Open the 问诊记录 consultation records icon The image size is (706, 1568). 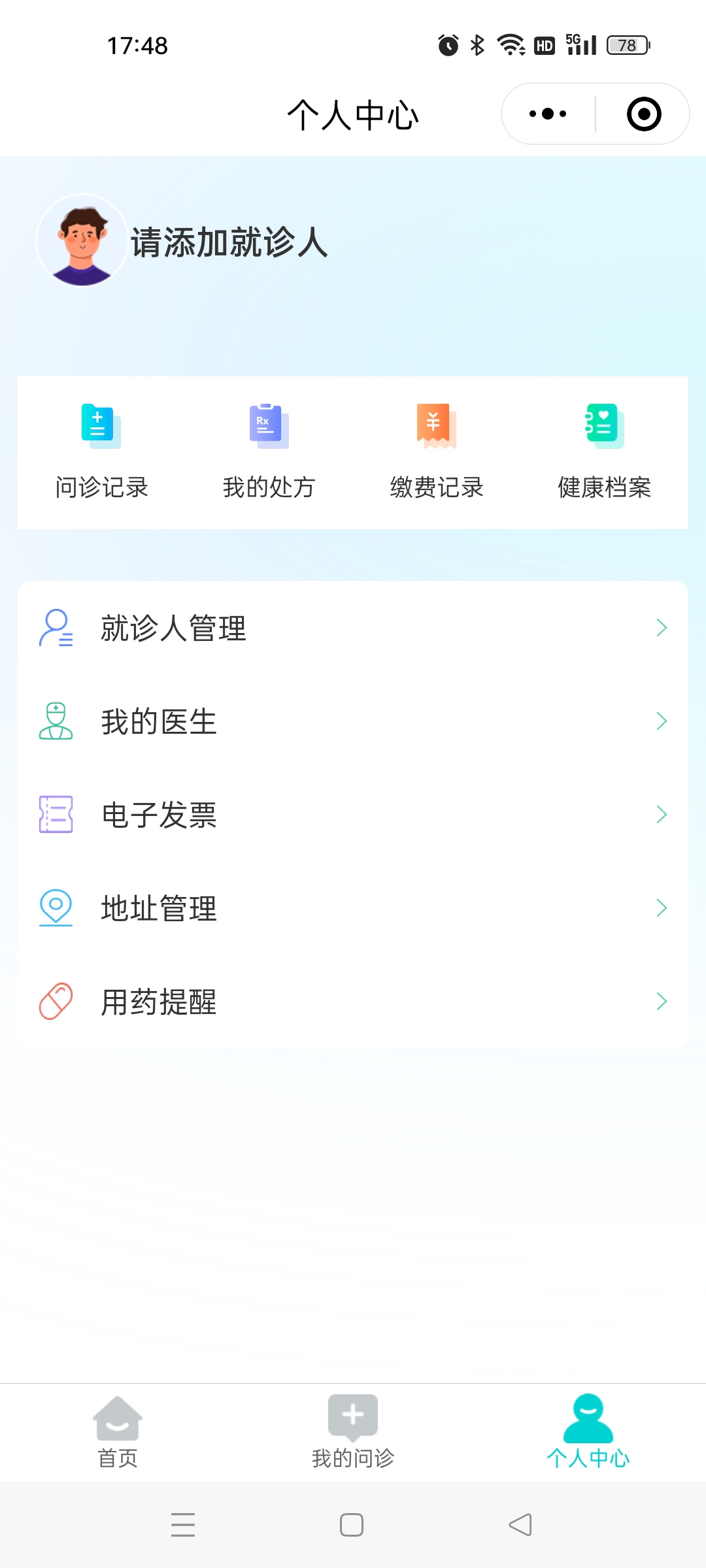click(98, 425)
